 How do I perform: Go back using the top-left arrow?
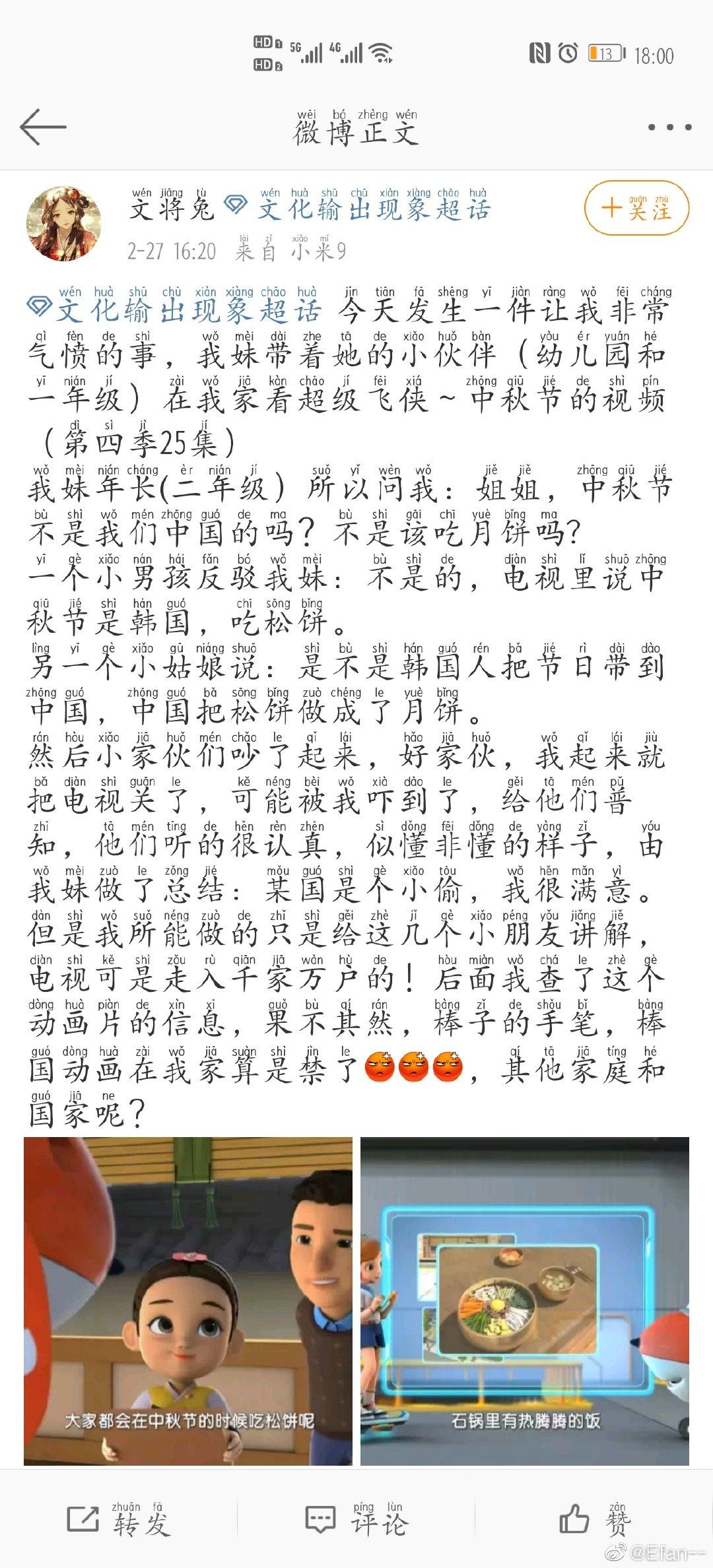(x=44, y=127)
